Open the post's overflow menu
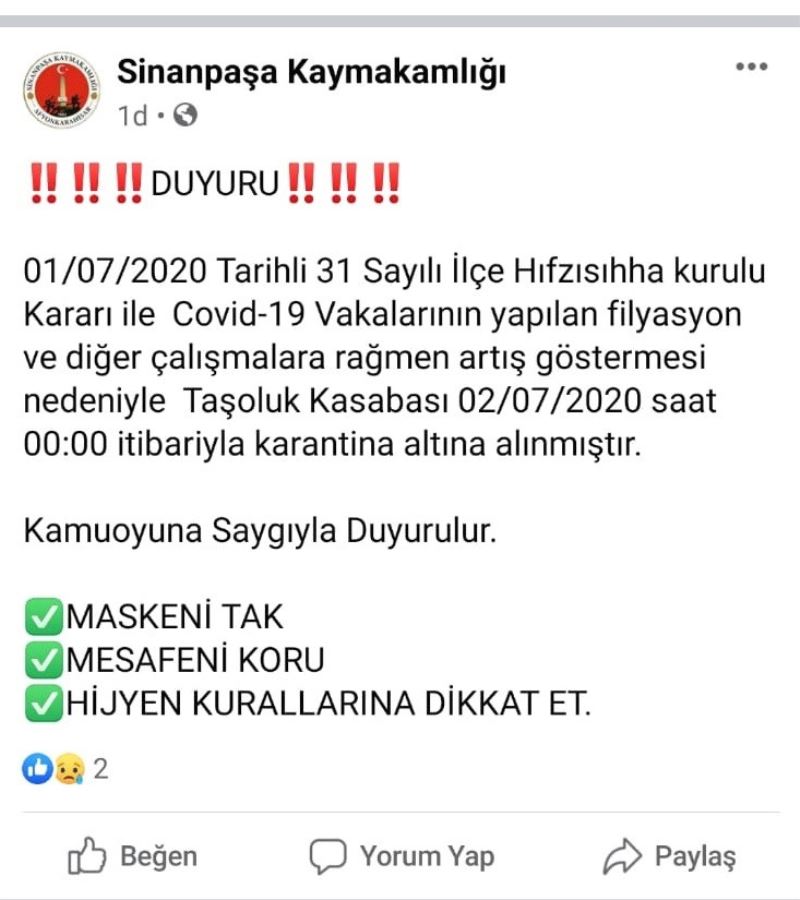This screenshot has width=800, height=900. coord(751,67)
